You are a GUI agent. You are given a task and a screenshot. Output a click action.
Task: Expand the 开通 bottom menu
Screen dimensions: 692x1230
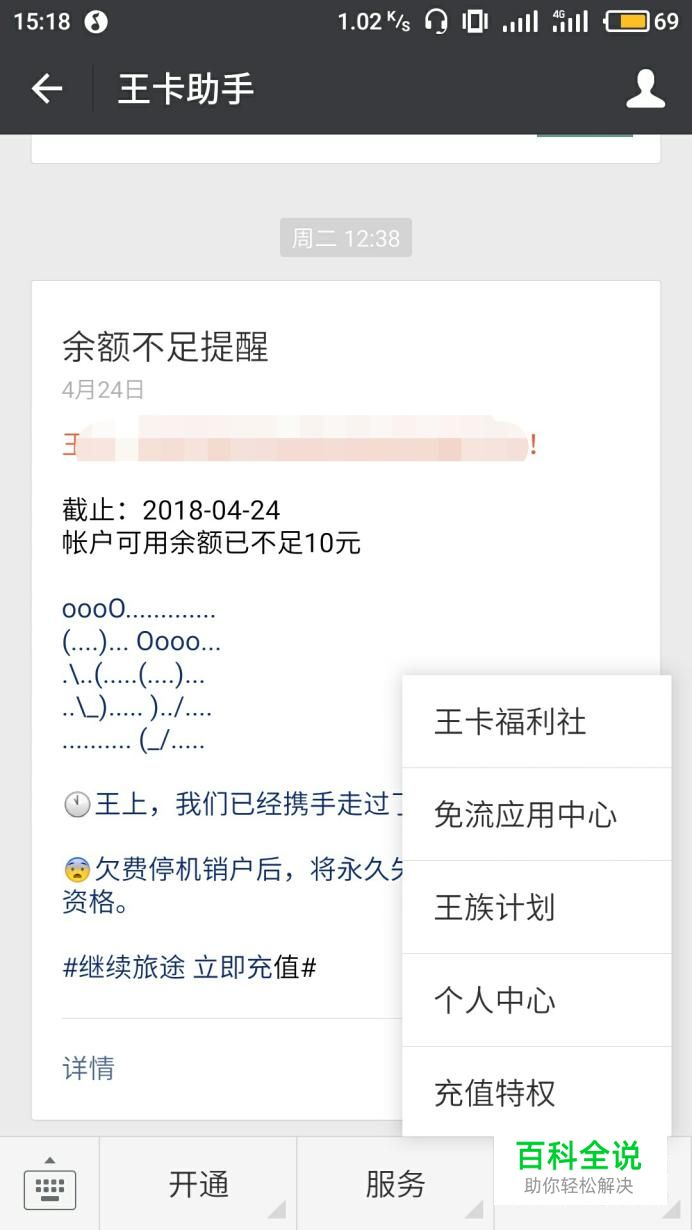pyautogui.click(x=198, y=1185)
